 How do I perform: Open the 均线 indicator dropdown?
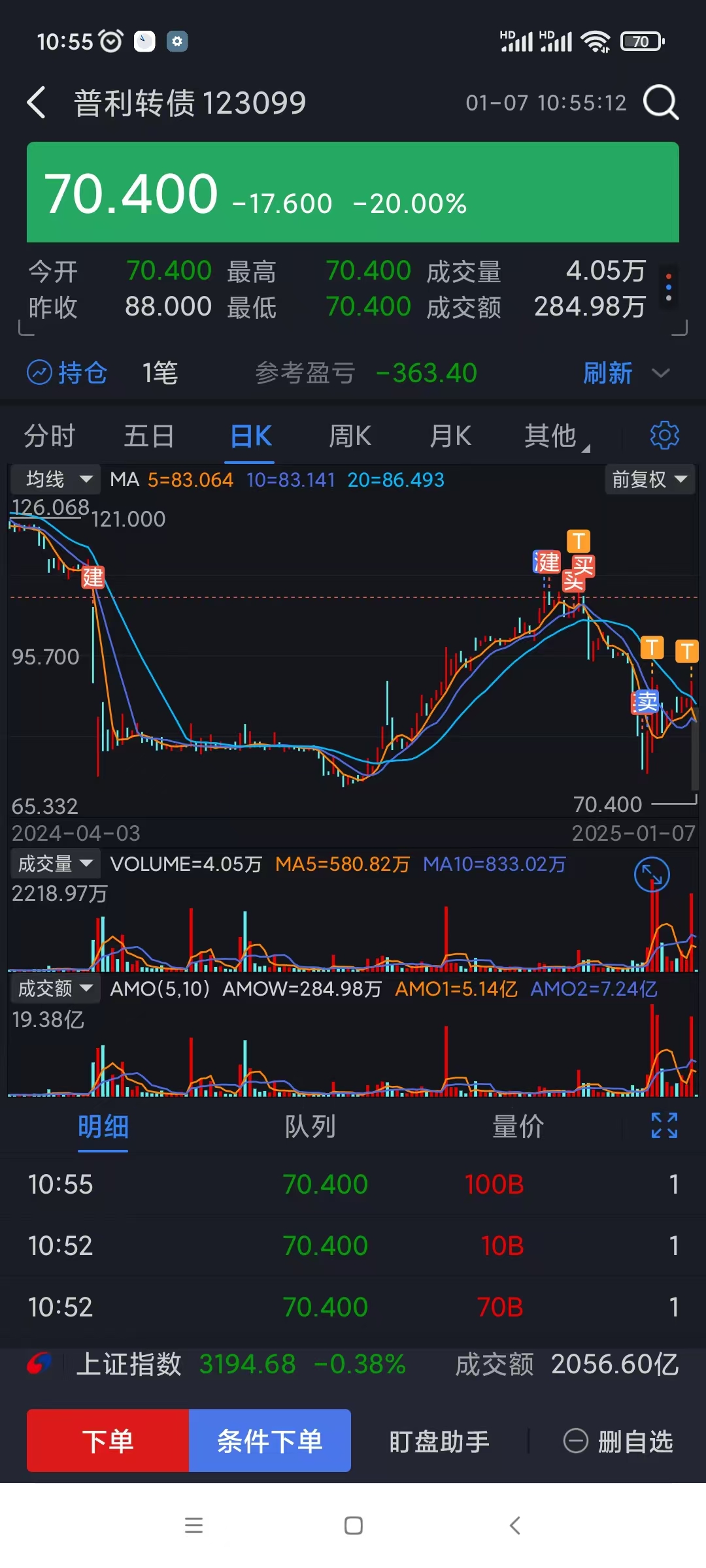57,479
